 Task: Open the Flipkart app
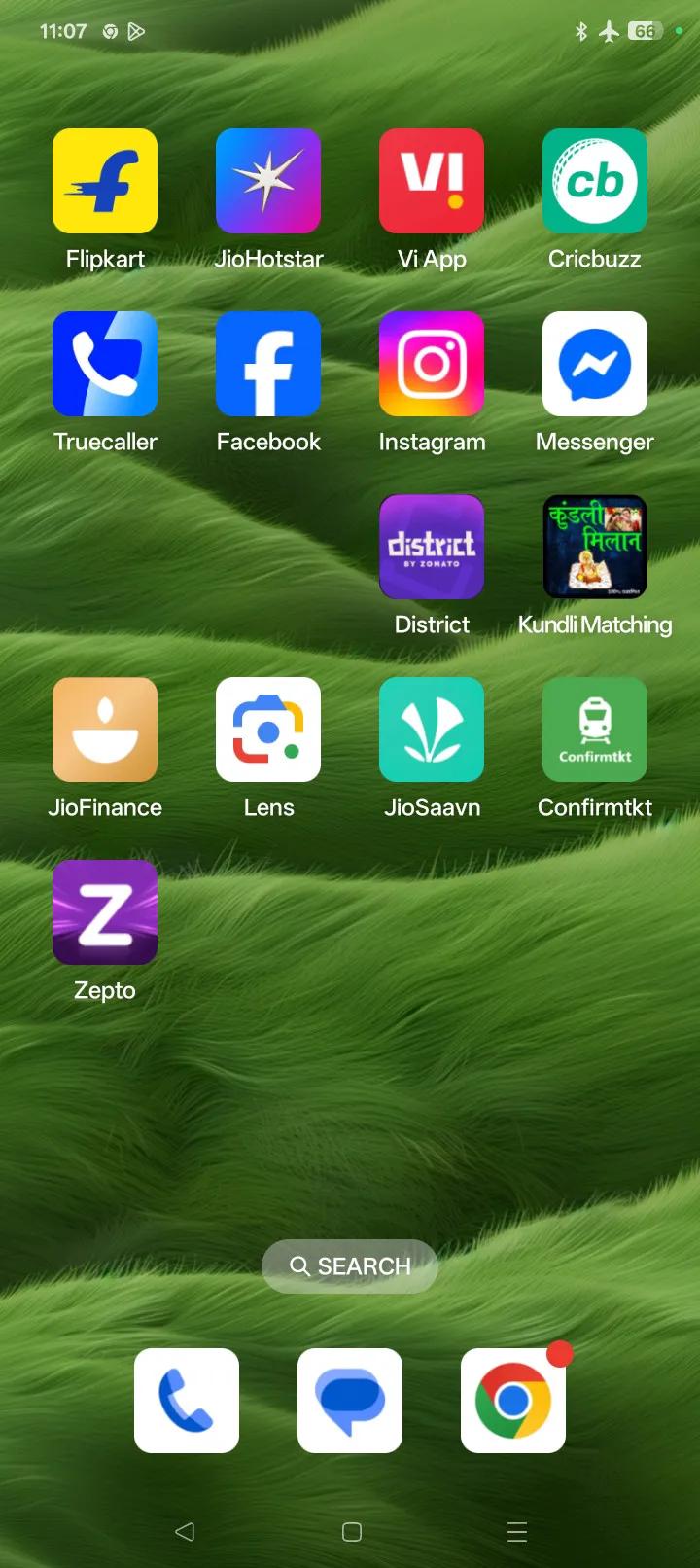point(105,182)
